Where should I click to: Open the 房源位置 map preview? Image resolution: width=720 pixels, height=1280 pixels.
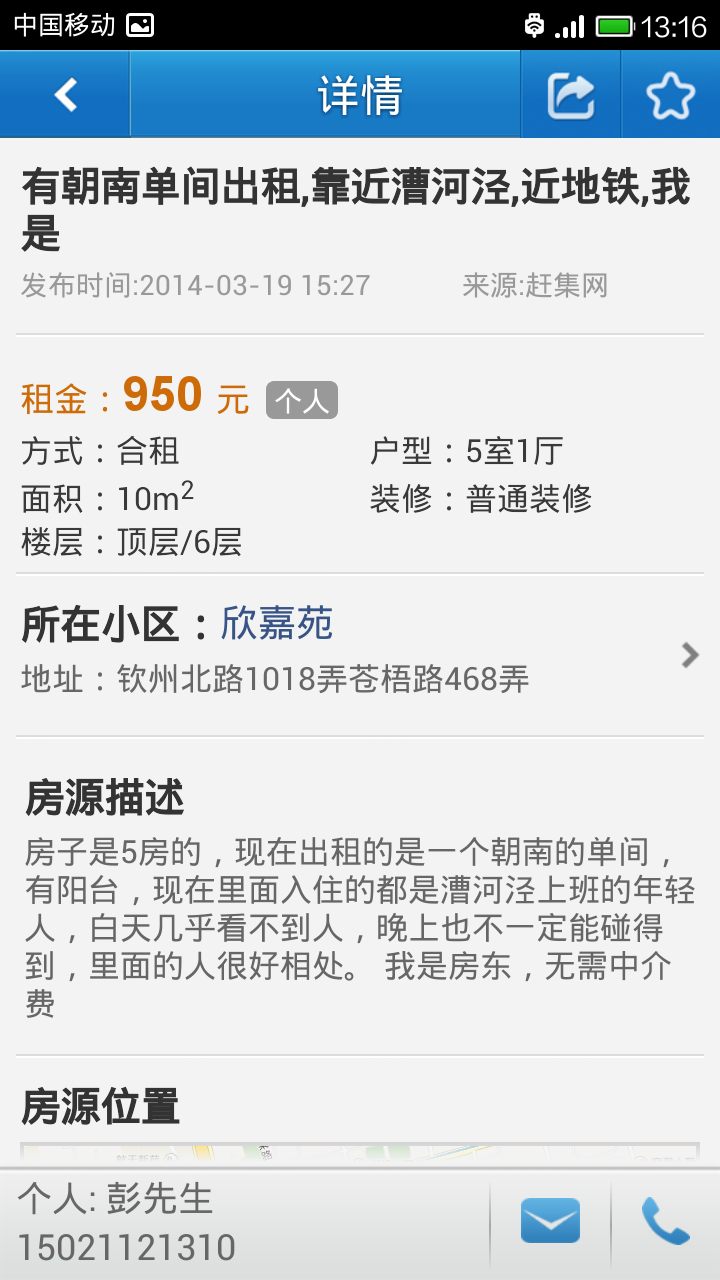360,1154
